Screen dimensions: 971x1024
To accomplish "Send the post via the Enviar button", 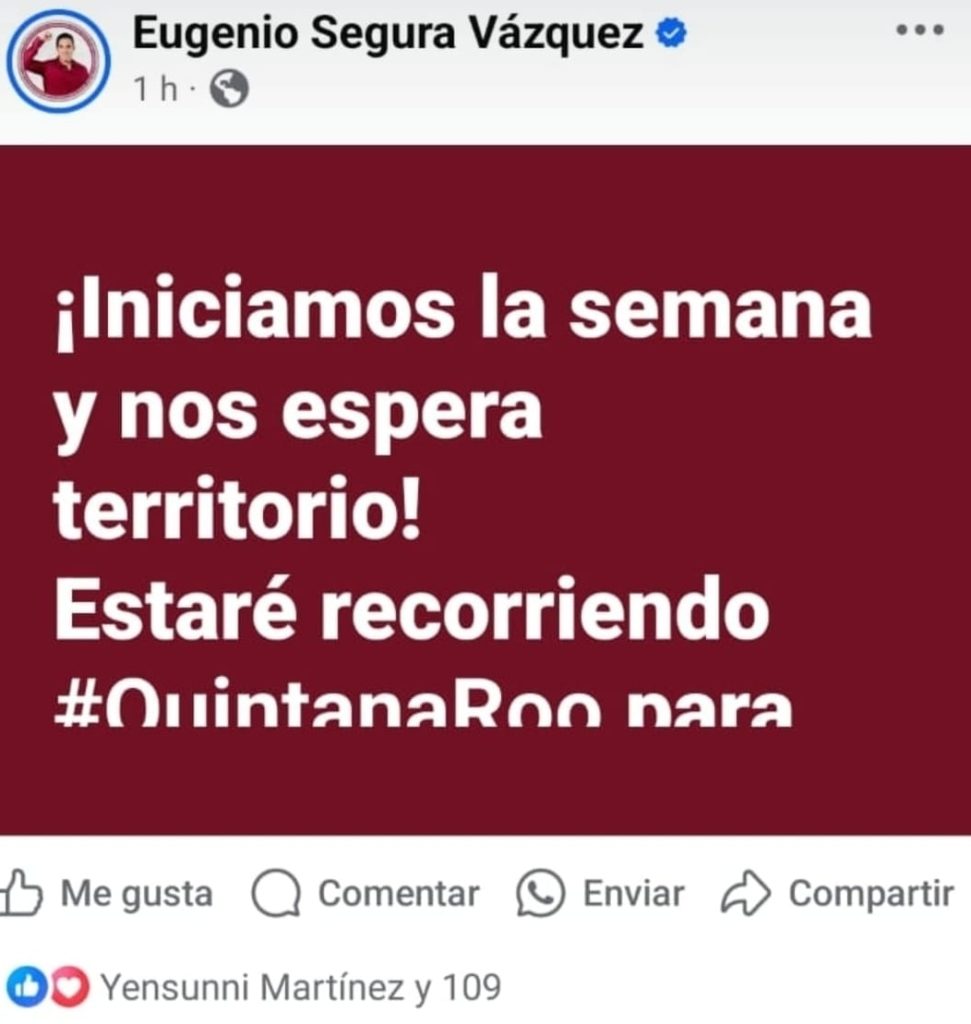I will click(601, 893).
